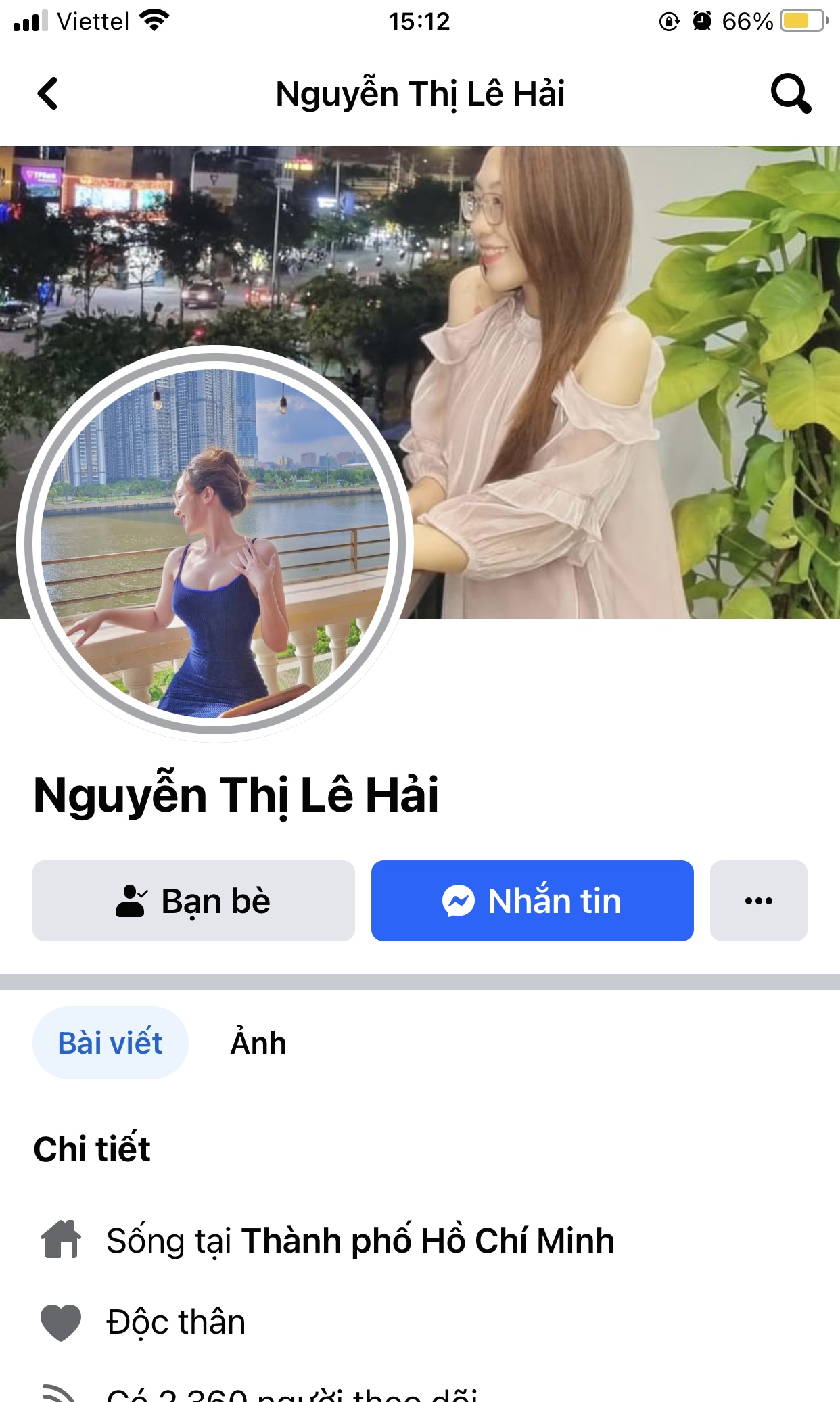Send a message via Nhắn tin

tap(532, 901)
